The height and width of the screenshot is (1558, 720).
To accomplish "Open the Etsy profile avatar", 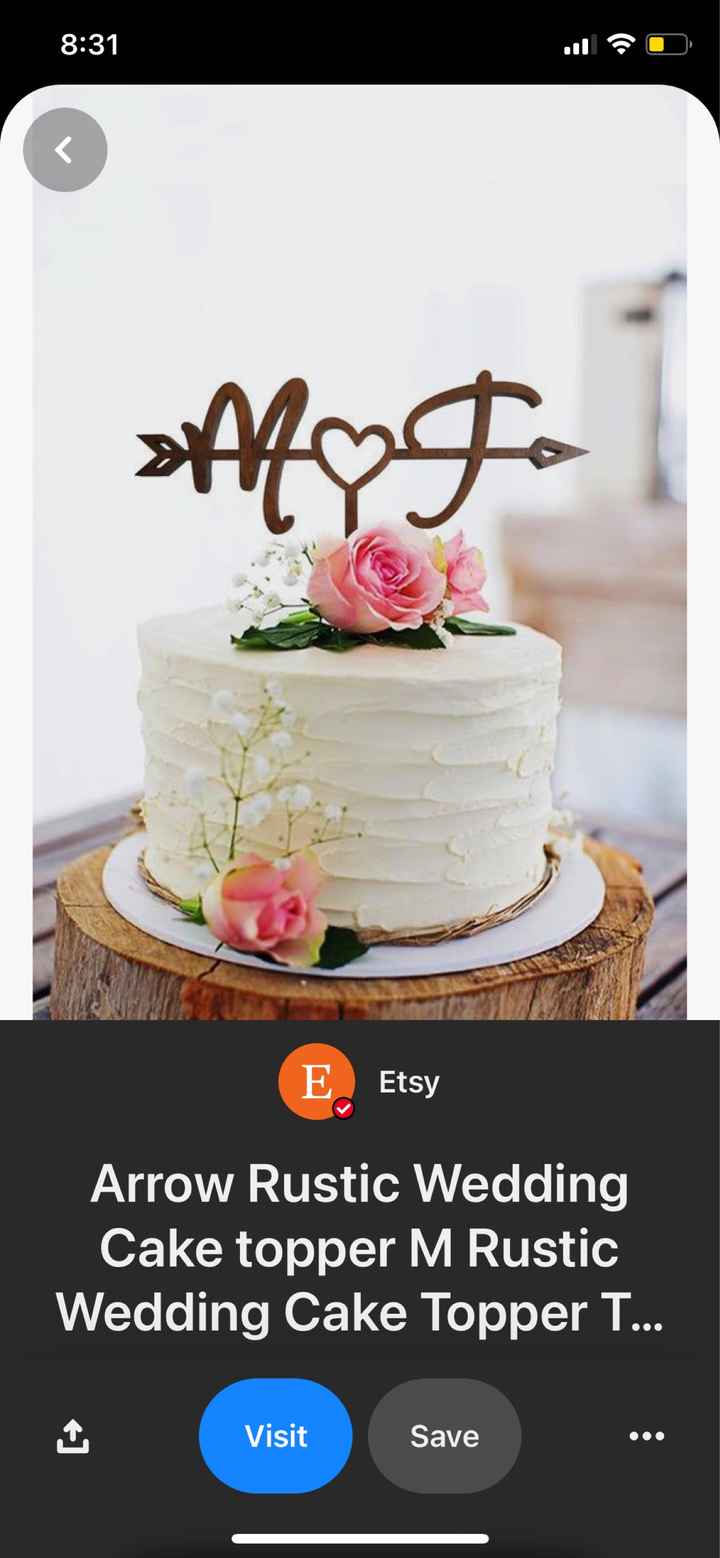I will (x=317, y=1081).
